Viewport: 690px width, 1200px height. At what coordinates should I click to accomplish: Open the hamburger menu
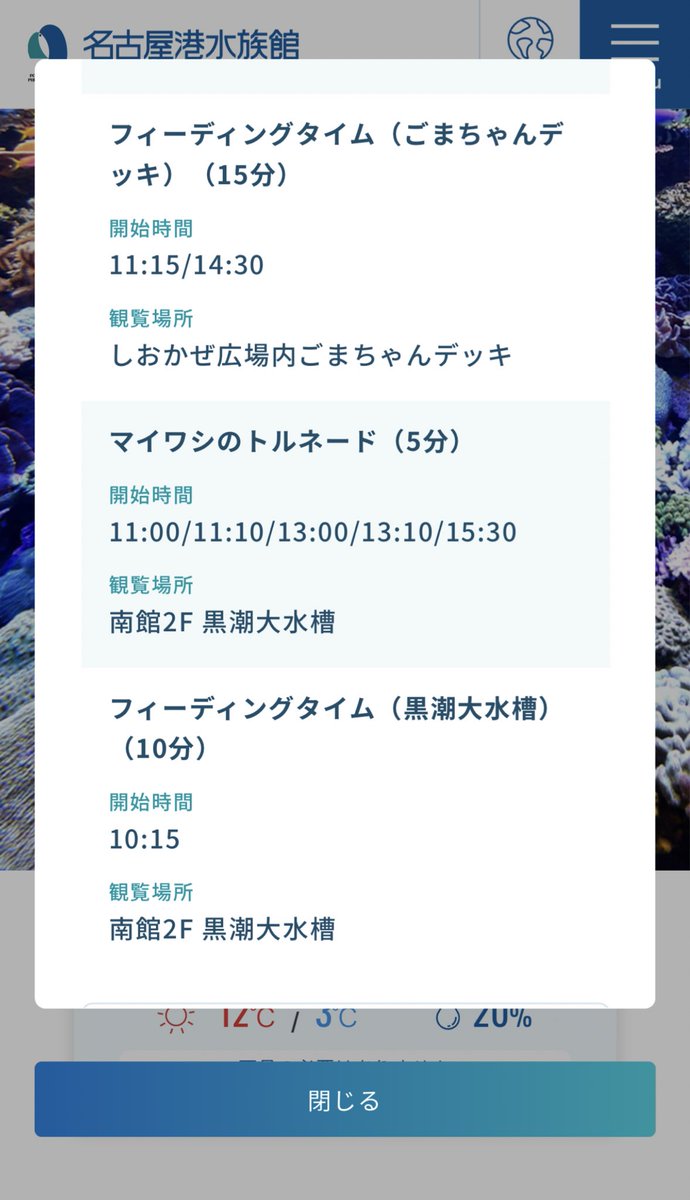point(634,38)
